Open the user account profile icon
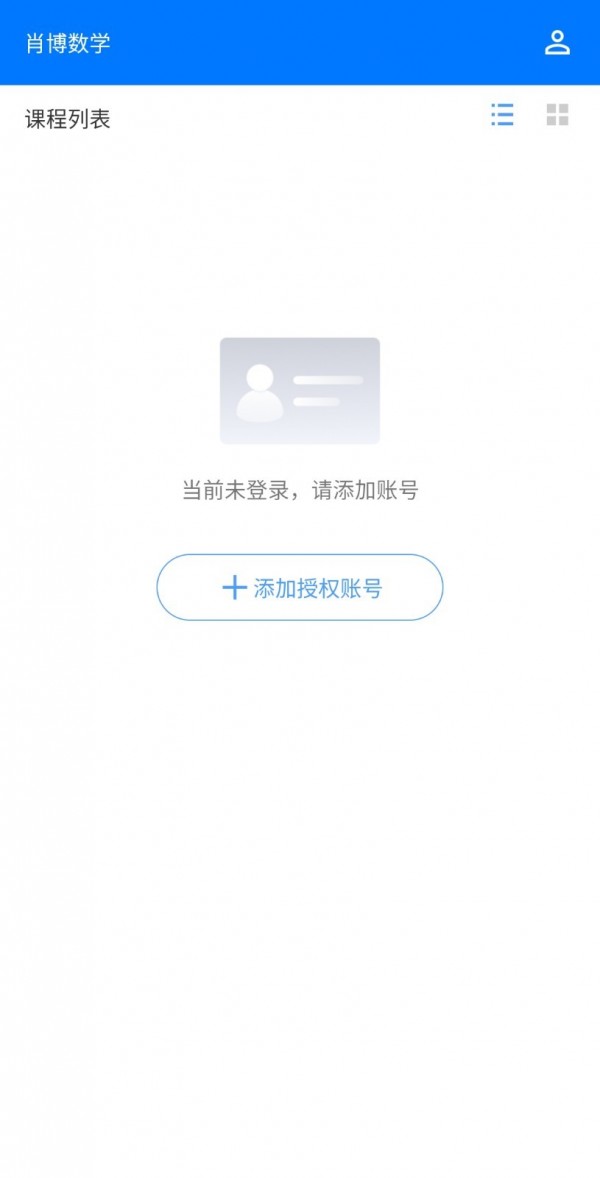The height and width of the screenshot is (1178, 600). point(556,43)
